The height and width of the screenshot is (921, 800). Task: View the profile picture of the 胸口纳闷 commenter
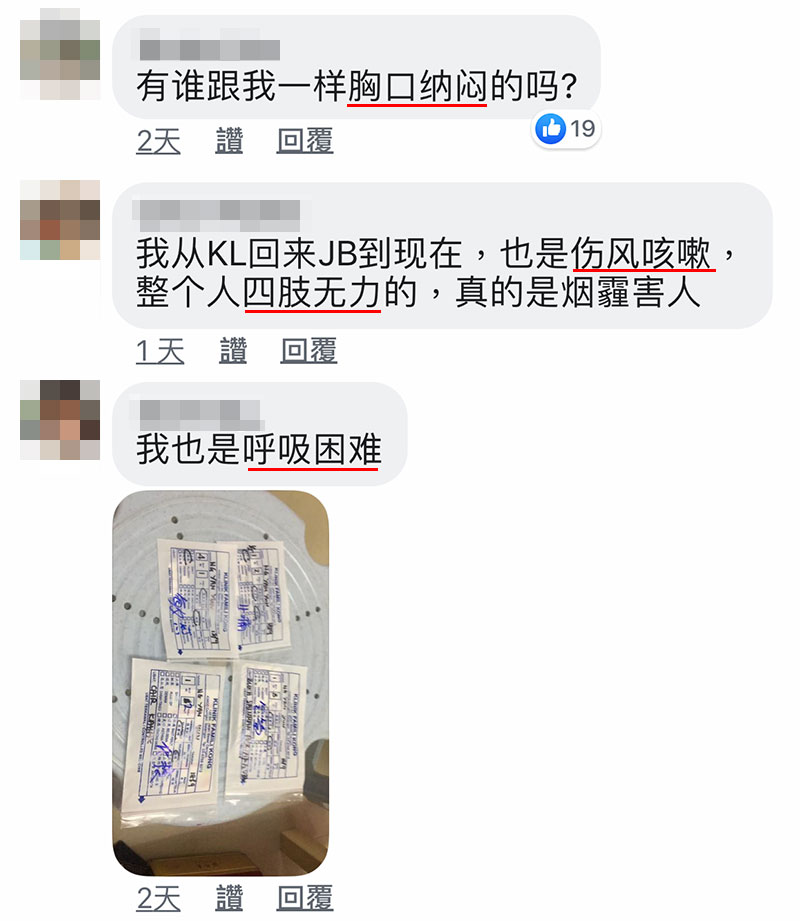pos(60,54)
